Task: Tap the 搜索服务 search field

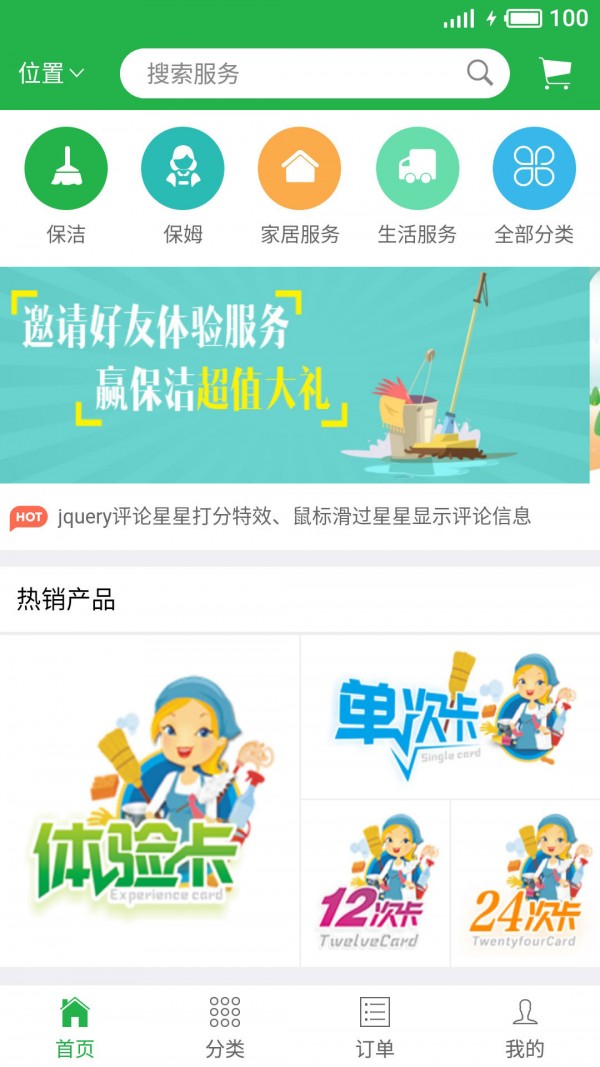Action: (300, 73)
